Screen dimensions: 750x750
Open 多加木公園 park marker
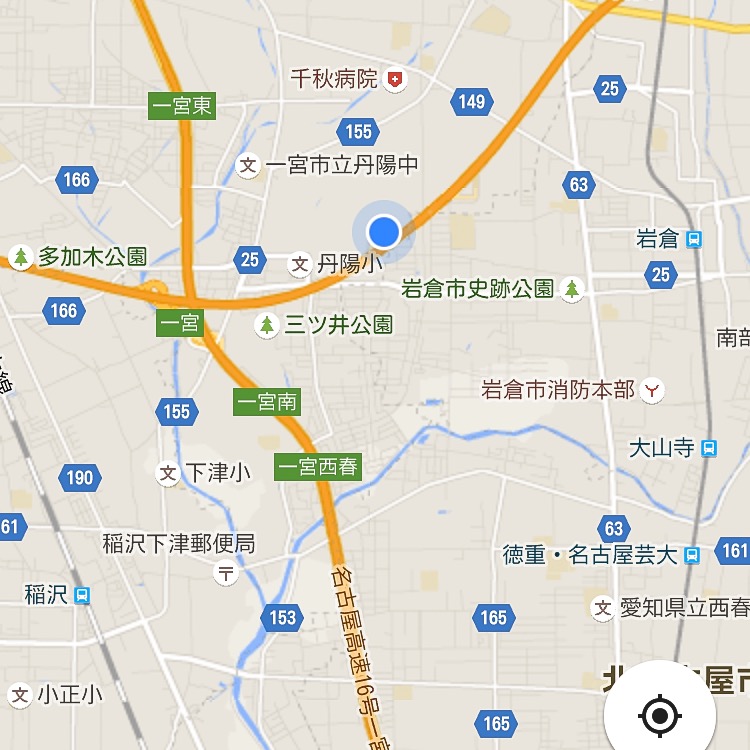tap(20, 257)
